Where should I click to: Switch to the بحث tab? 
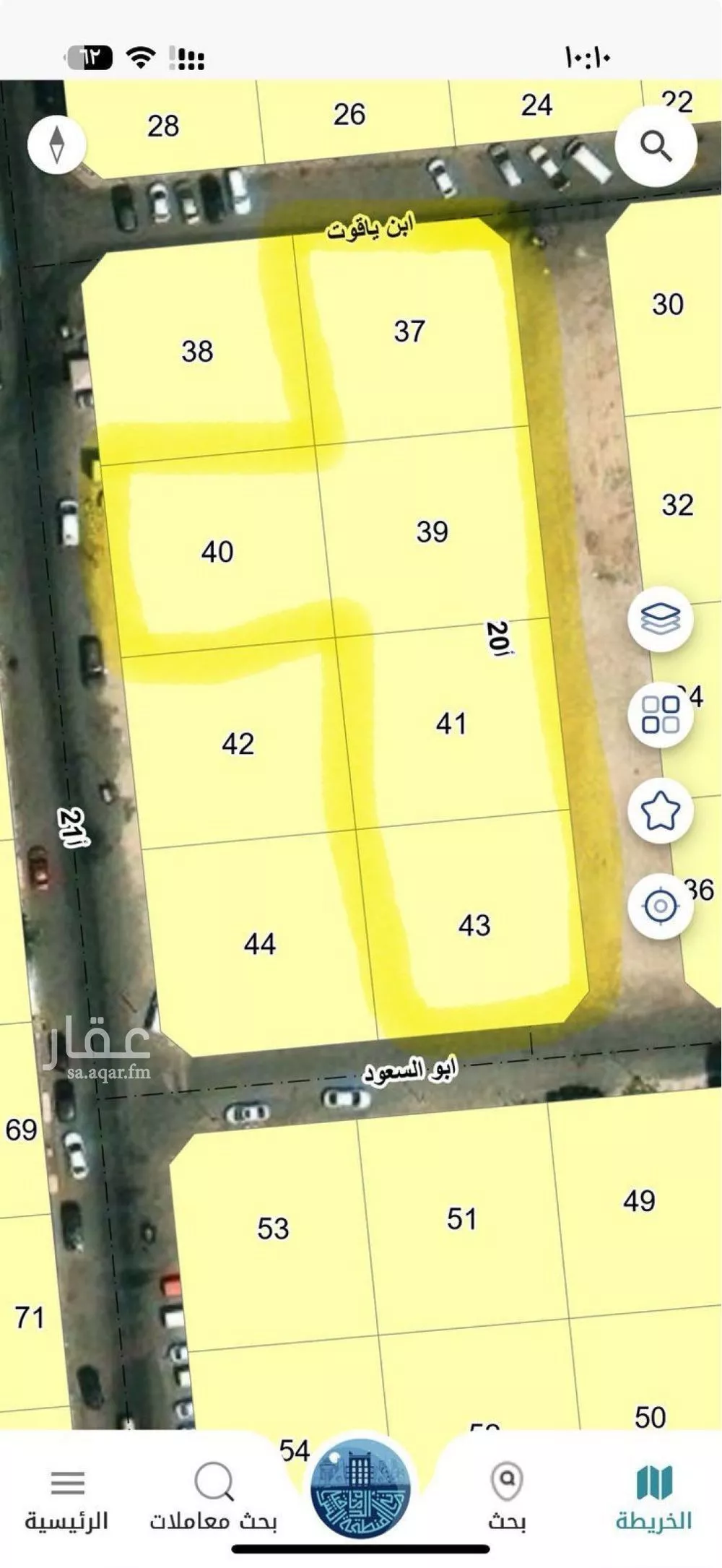(507, 1496)
